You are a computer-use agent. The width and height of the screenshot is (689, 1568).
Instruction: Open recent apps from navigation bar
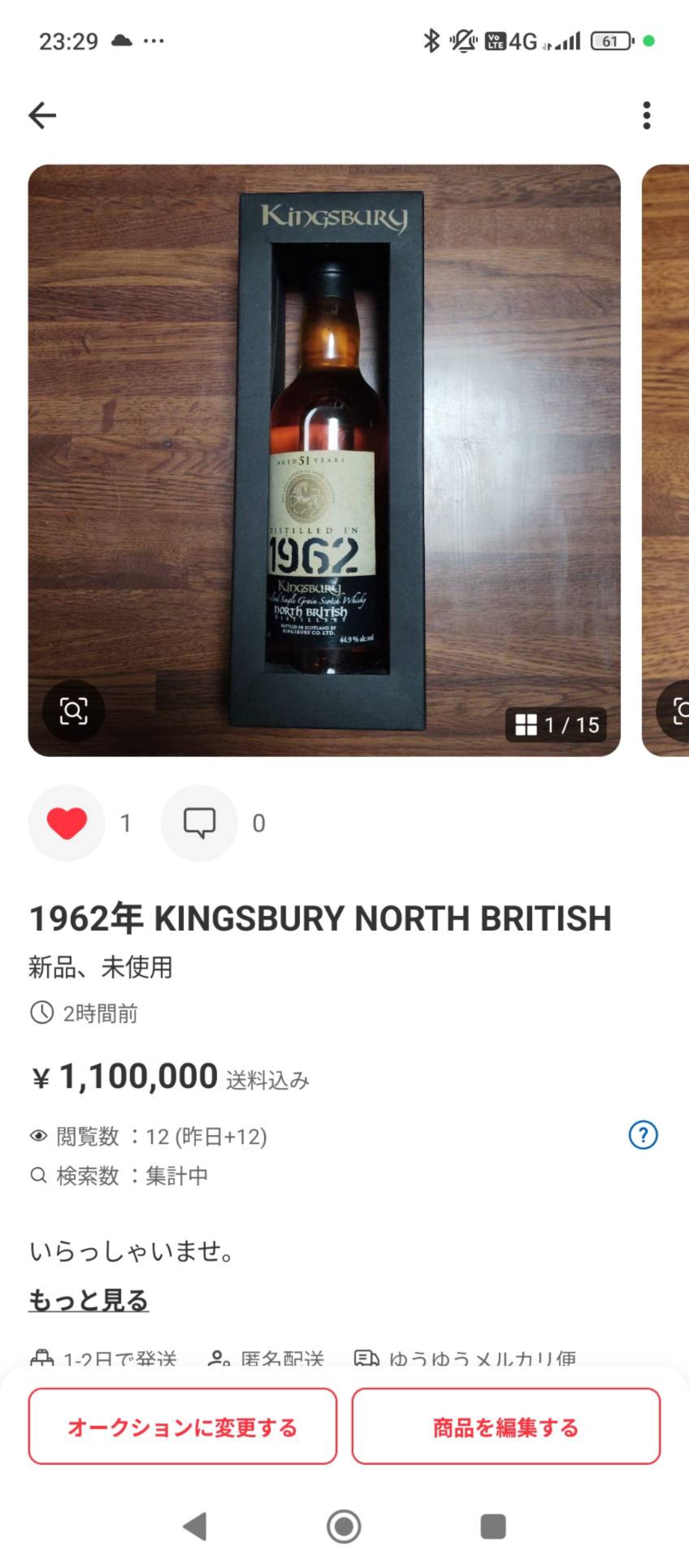coord(493,1526)
